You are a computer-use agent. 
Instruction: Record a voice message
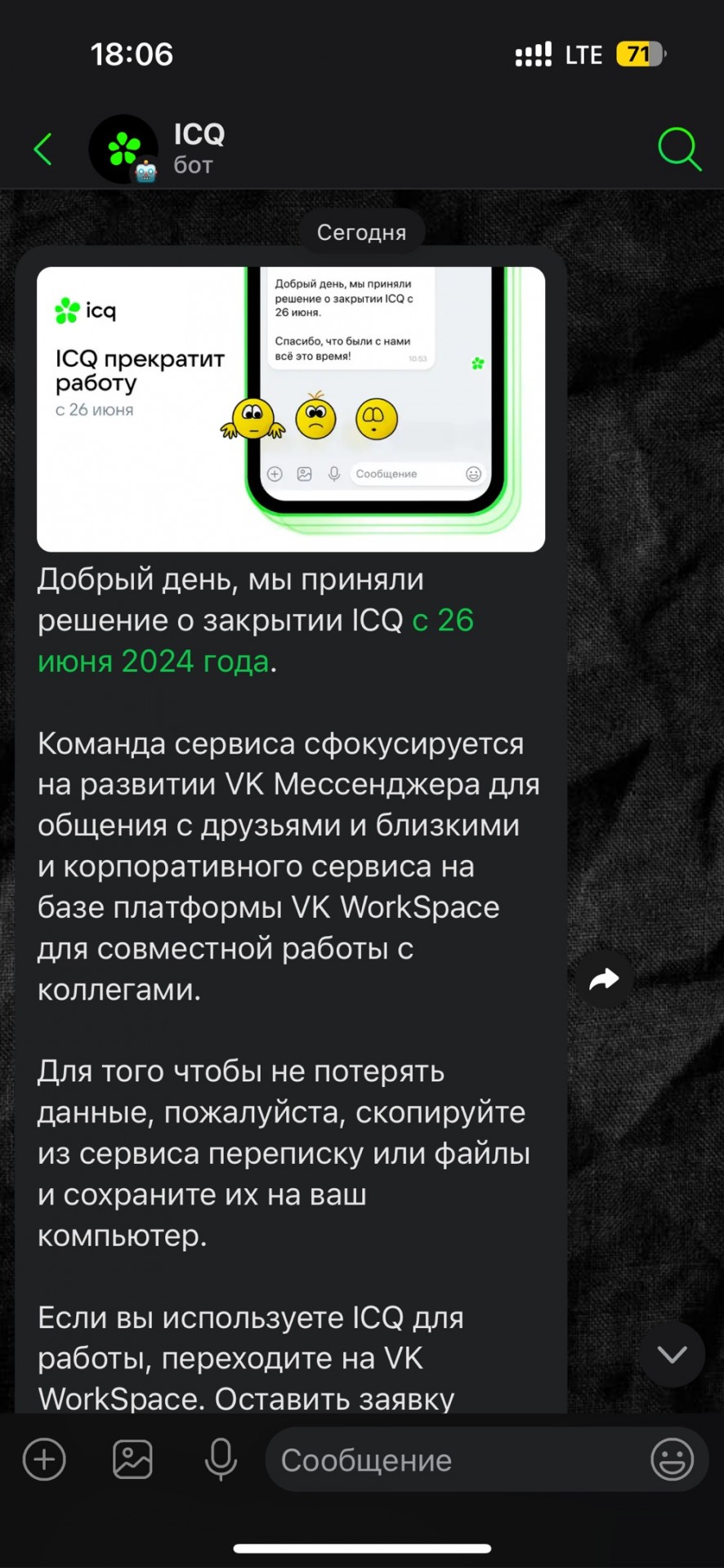click(x=221, y=1459)
